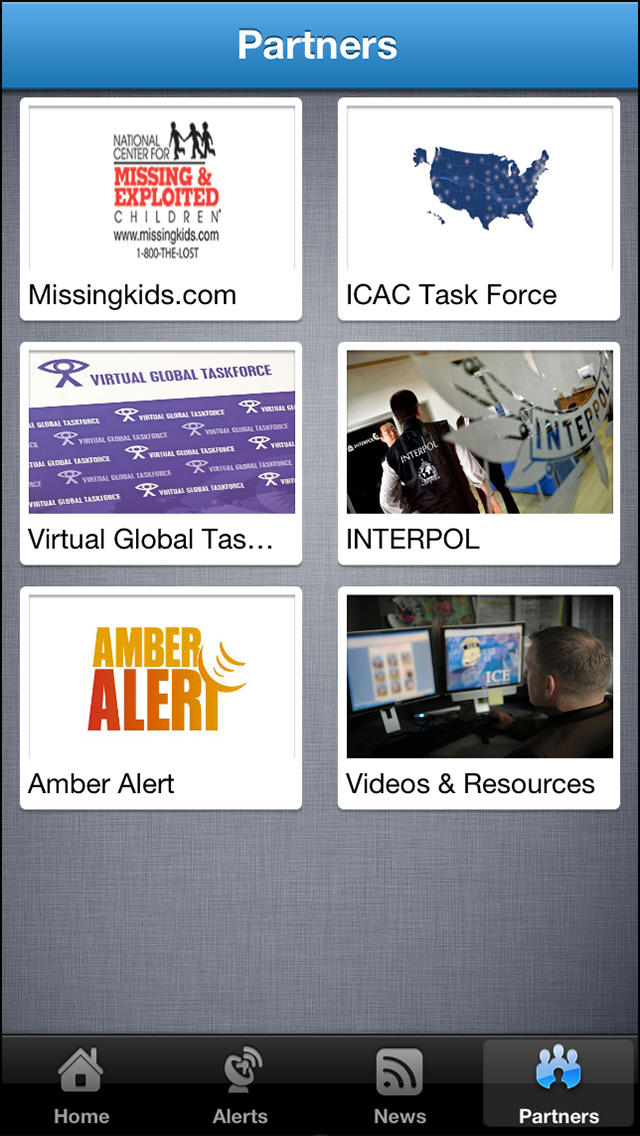This screenshot has height=1136, width=640.
Task: Tap the Partners tab
Action: 558,1084
